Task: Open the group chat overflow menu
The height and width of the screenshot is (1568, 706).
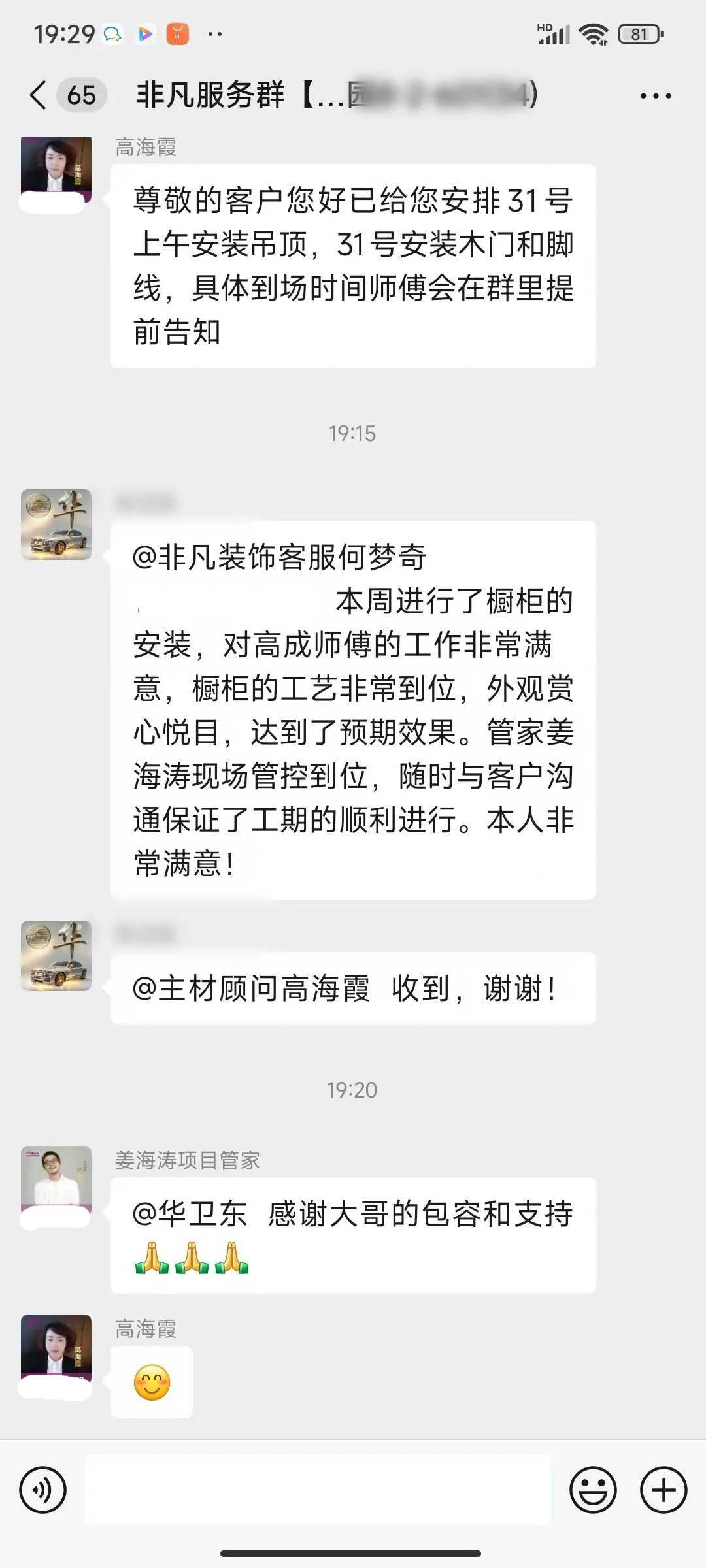Action: (655, 96)
